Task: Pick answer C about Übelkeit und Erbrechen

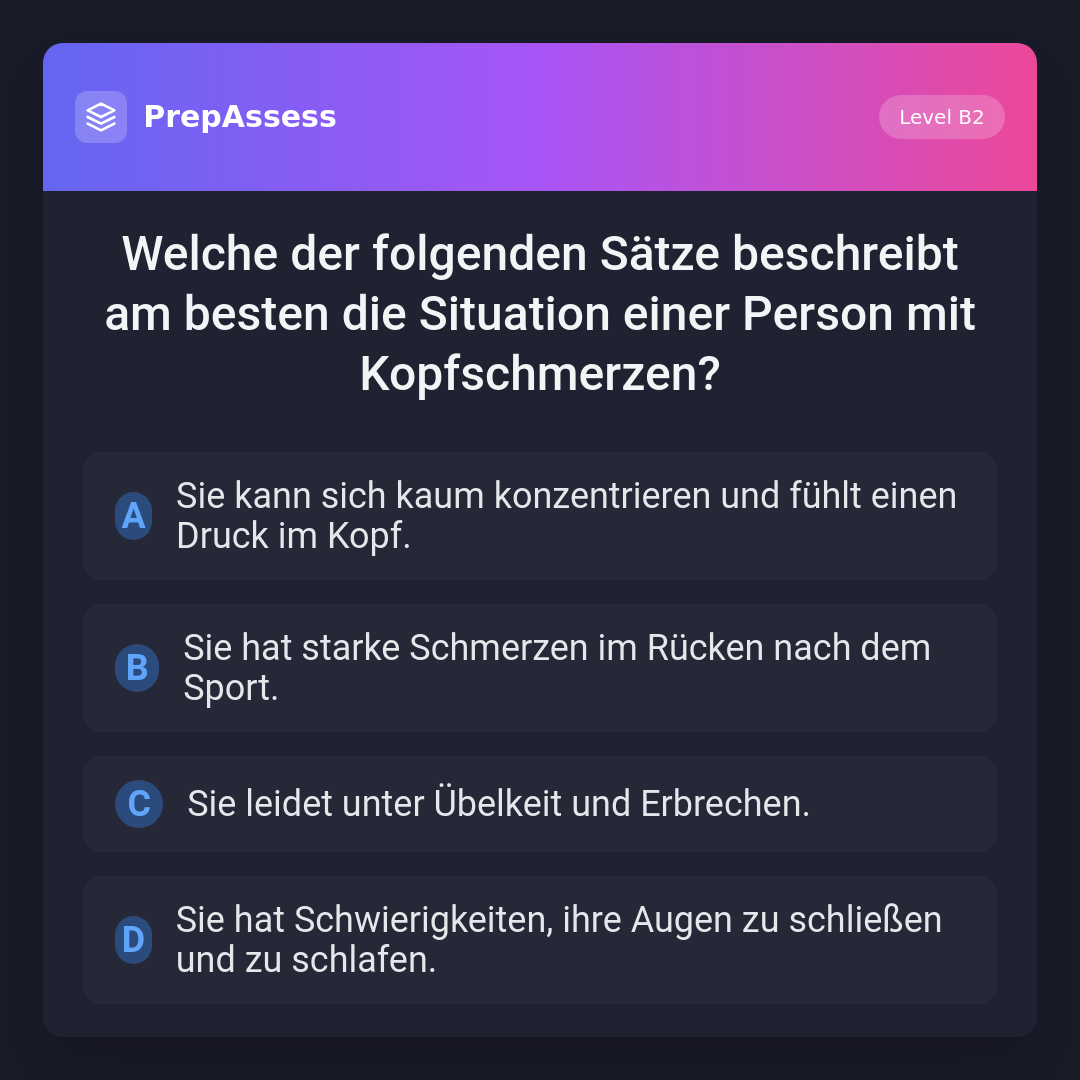Action: (x=540, y=804)
